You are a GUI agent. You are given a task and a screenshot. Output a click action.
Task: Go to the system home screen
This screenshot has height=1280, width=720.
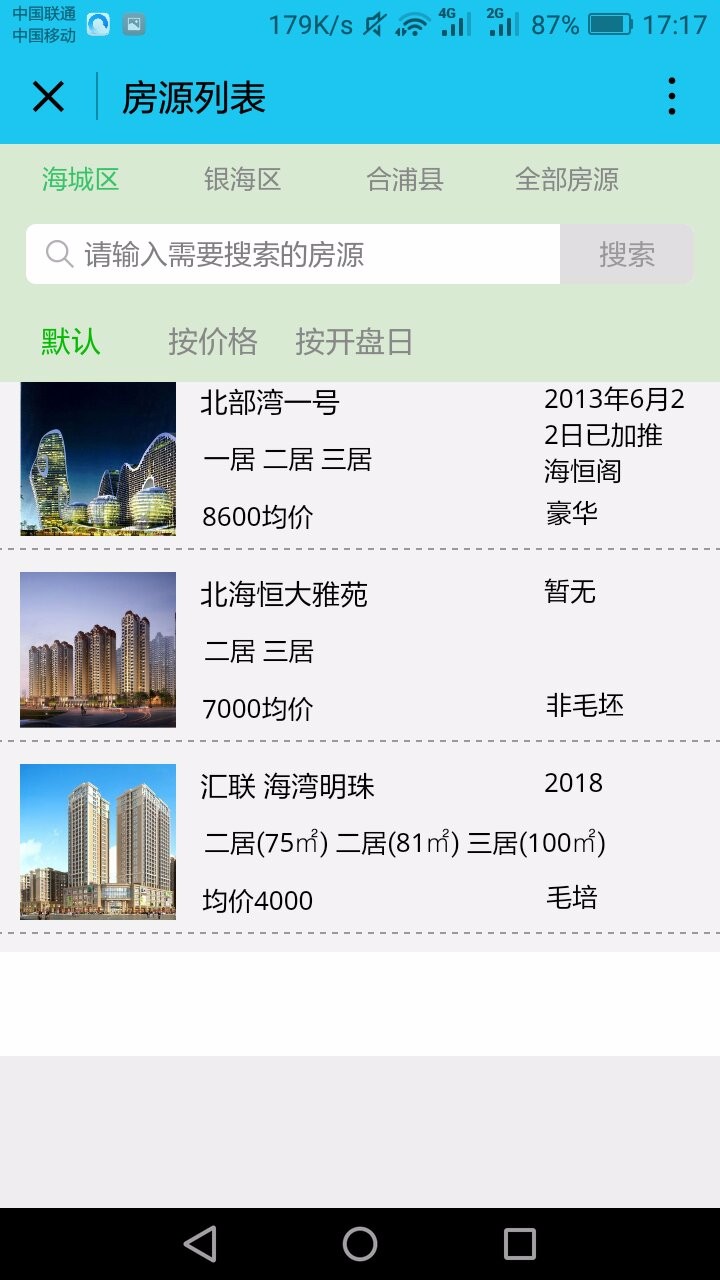pos(360,1244)
